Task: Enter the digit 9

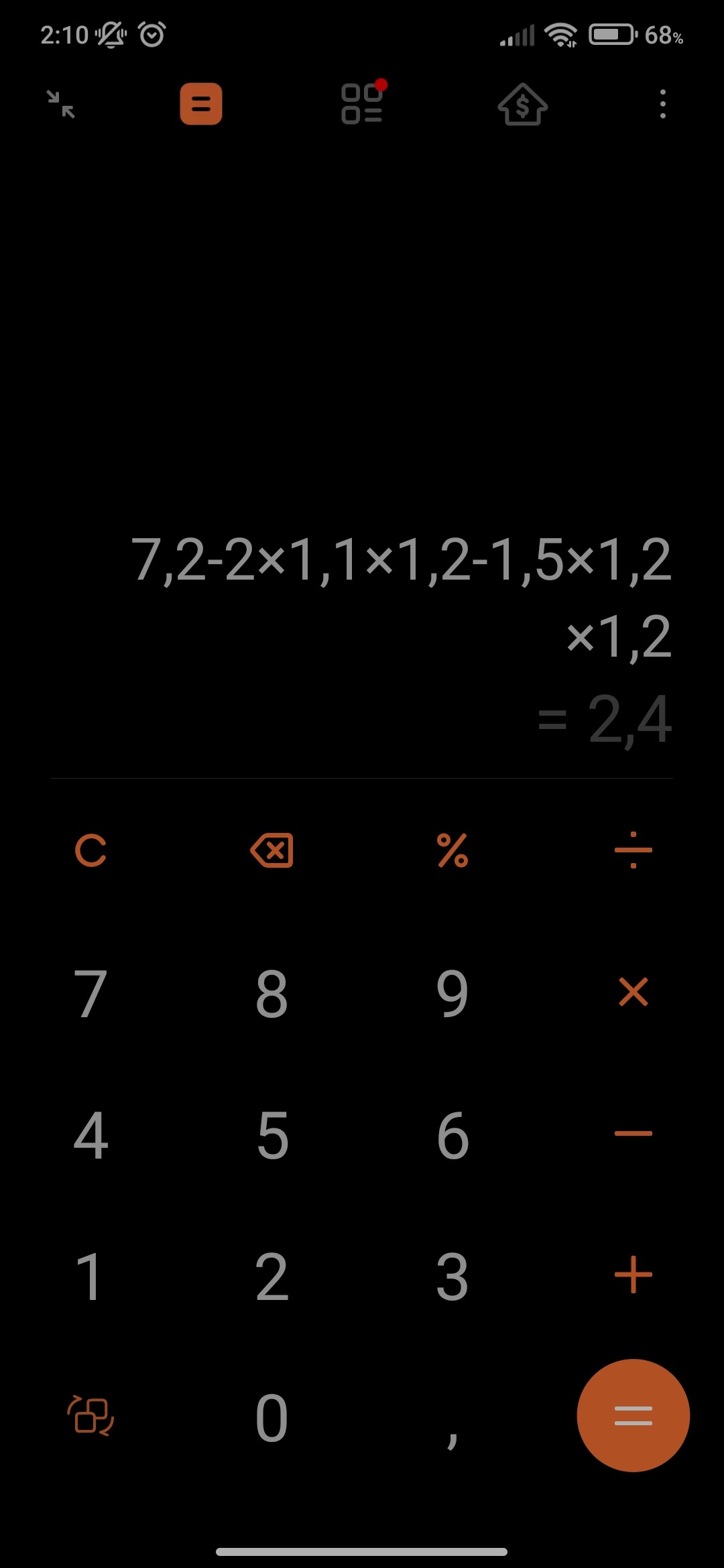Action: [452, 993]
